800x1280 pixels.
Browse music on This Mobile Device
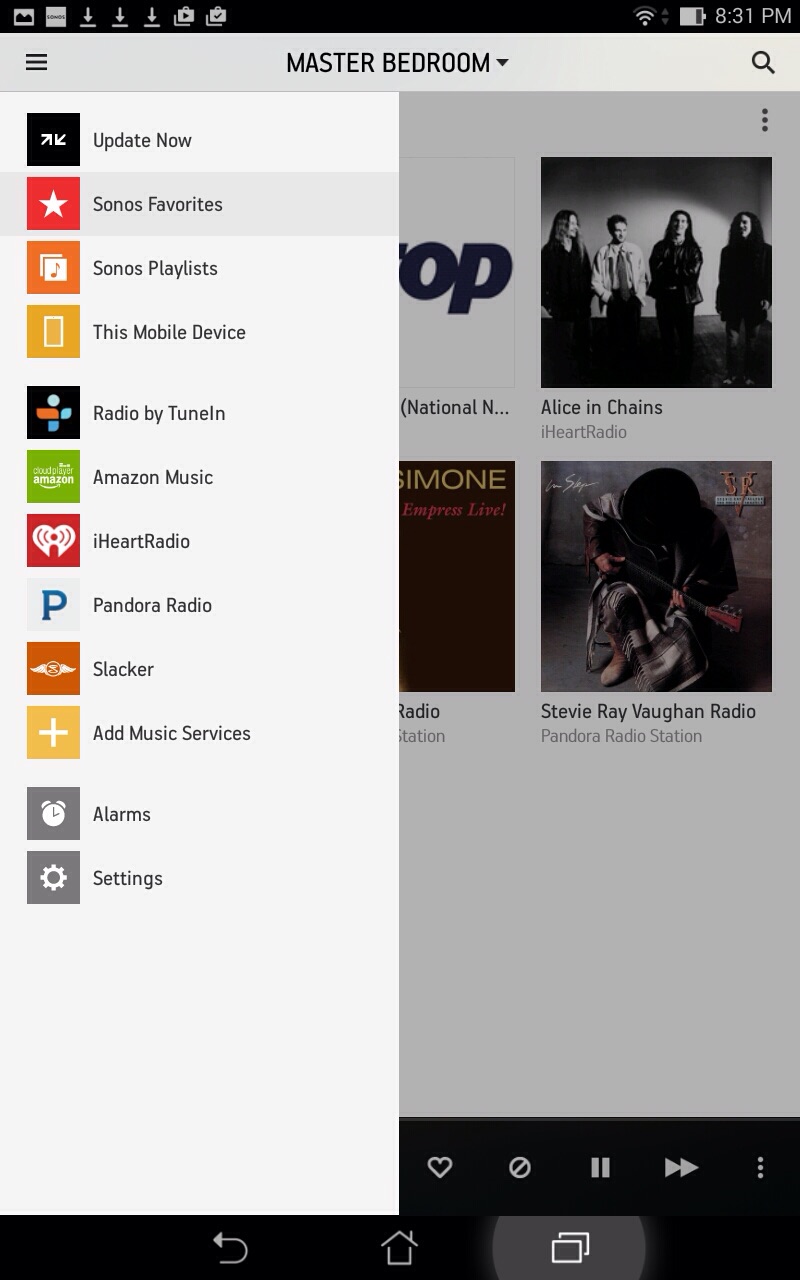click(168, 332)
